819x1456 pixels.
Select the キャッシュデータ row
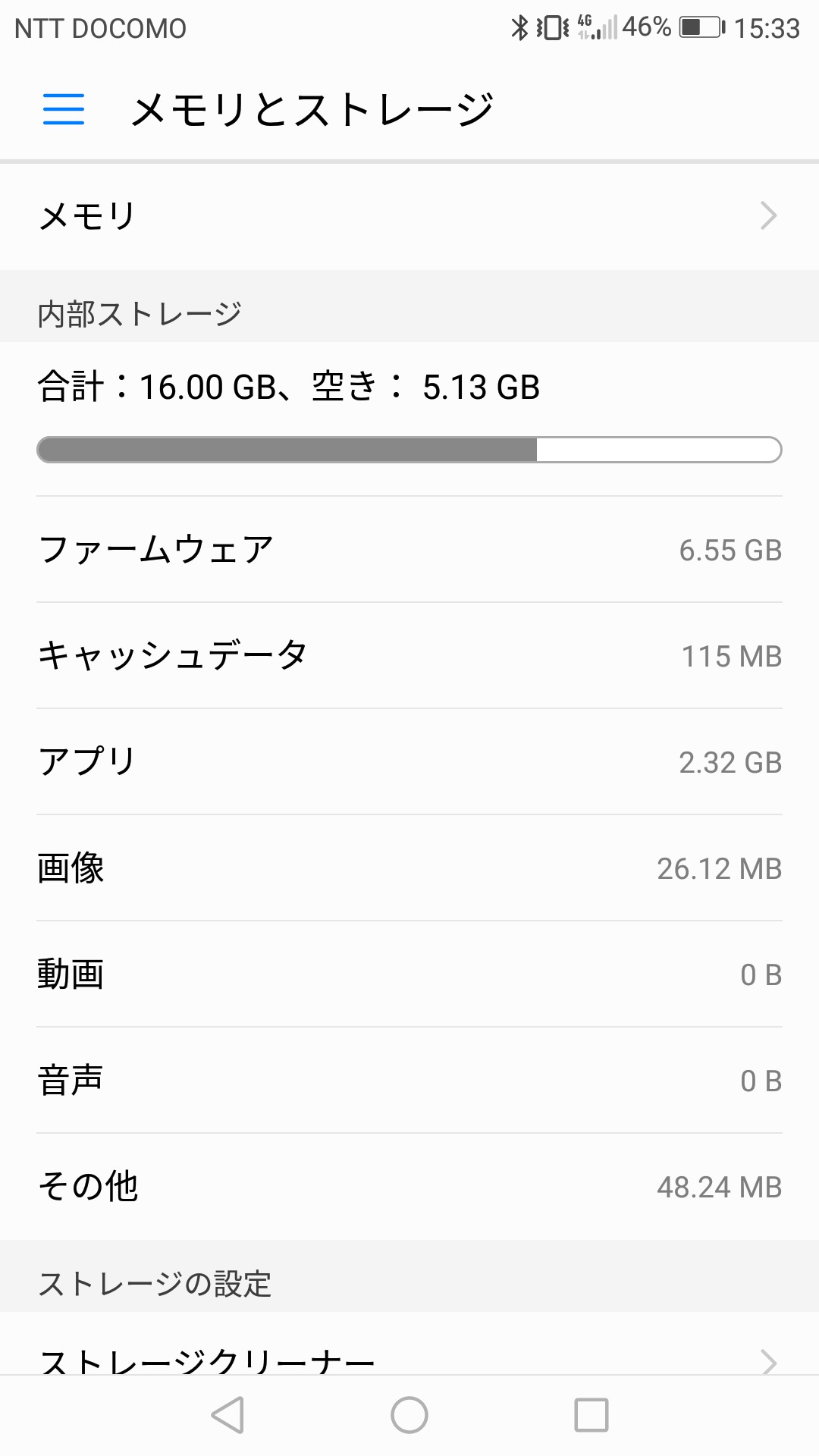[409, 656]
